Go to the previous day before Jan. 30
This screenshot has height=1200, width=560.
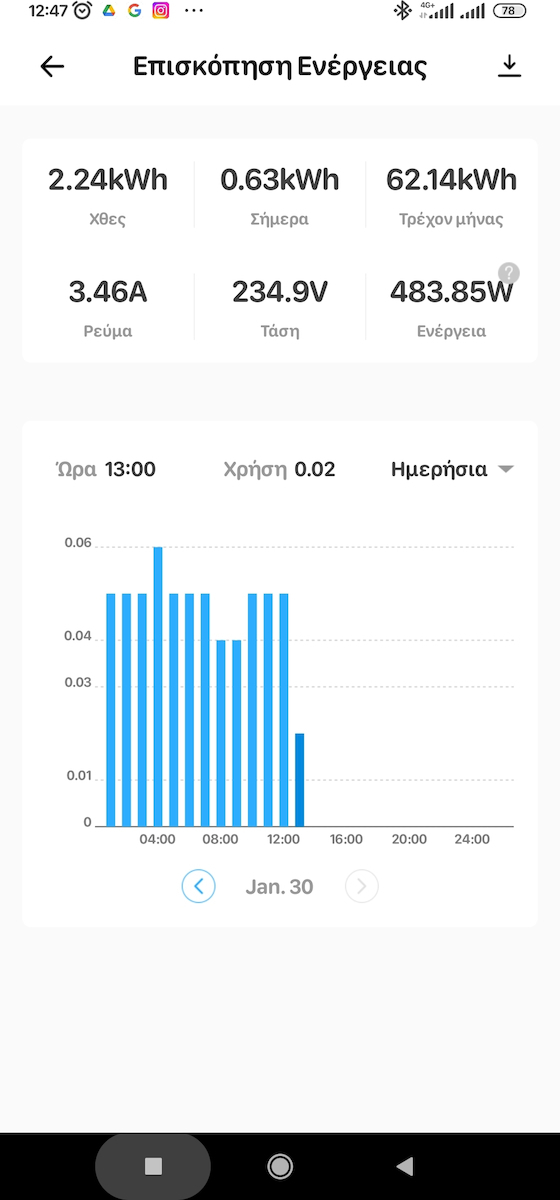[x=198, y=886]
